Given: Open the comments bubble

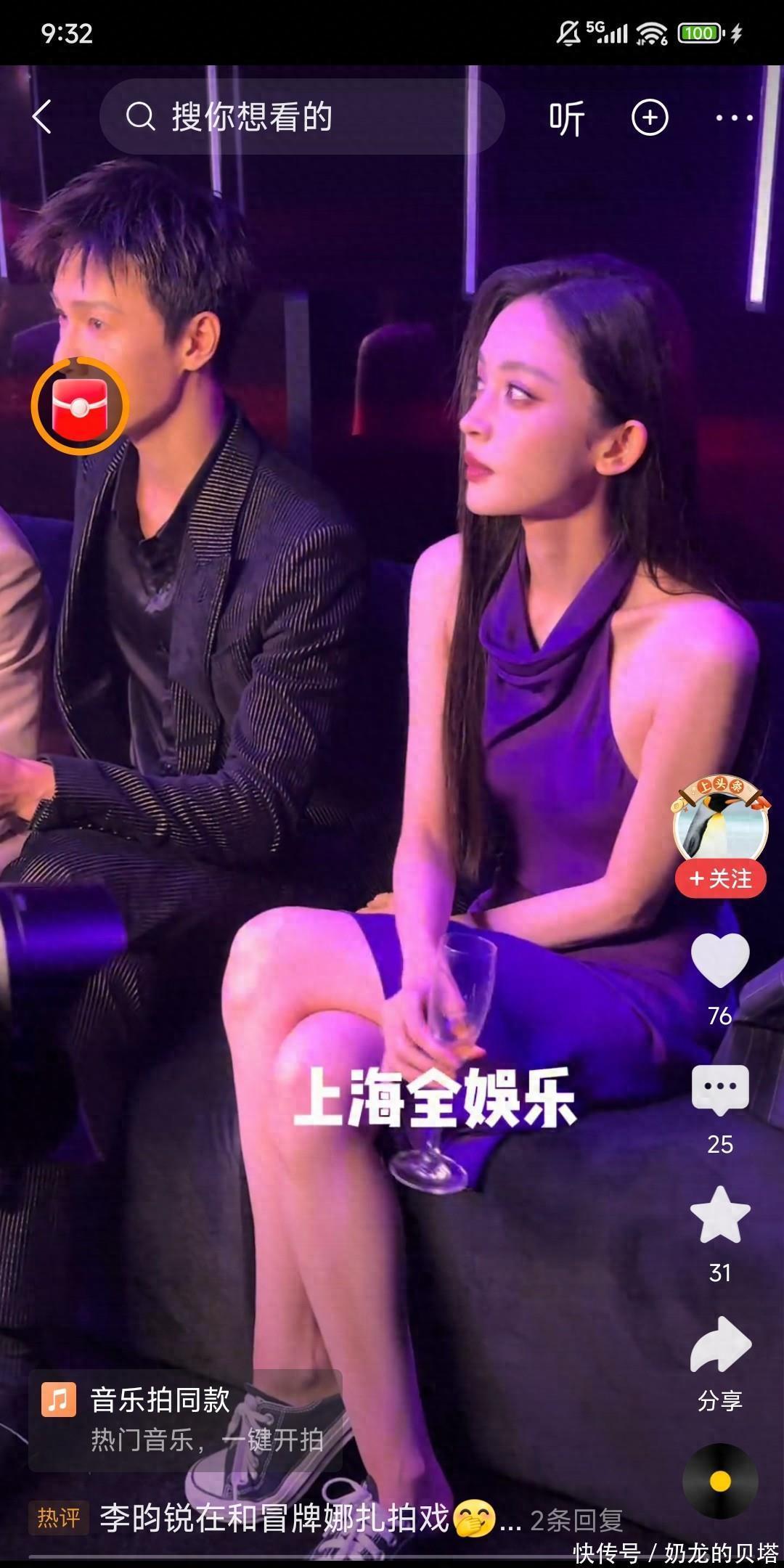Looking at the screenshot, I should pyautogui.click(x=720, y=1089).
